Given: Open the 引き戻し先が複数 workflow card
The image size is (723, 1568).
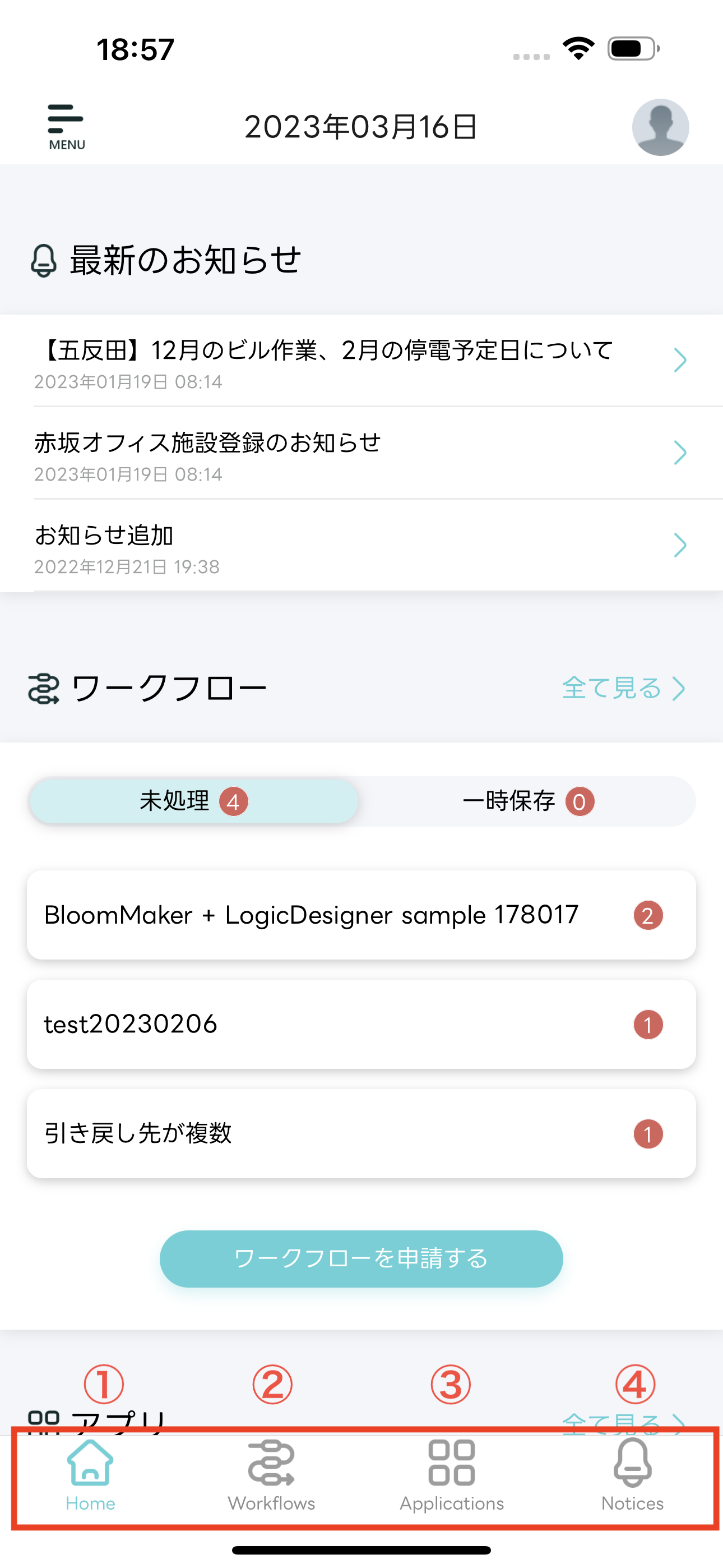Looking at the screenshot, I should pyautogui.click(x=361, y=1134).
